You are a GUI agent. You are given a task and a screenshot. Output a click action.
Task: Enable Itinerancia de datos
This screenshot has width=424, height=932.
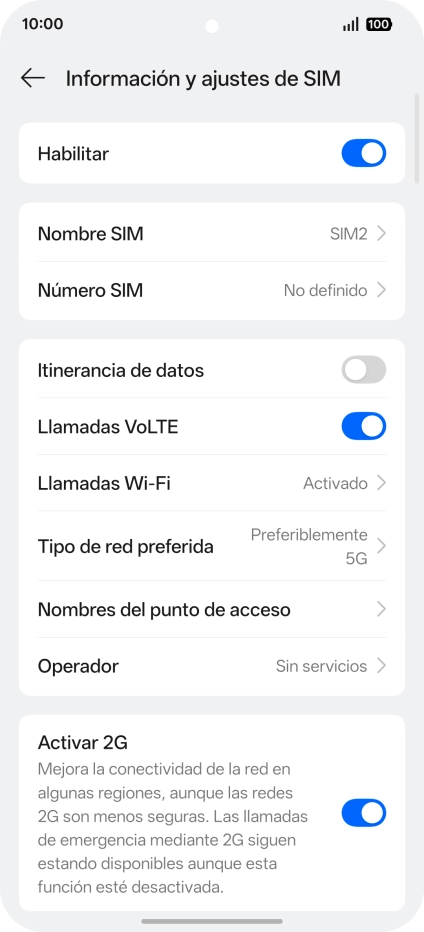363,370
